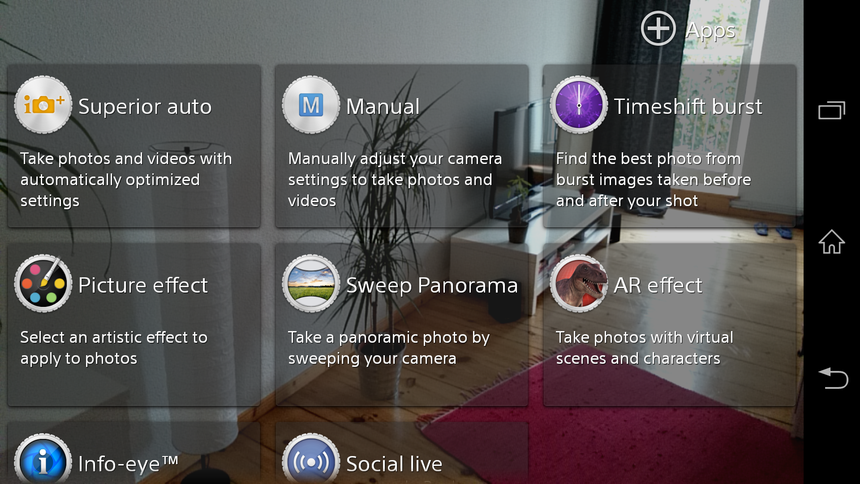Go back with the system back button
This screenshot has width=860, height=484.
(832, 377)
